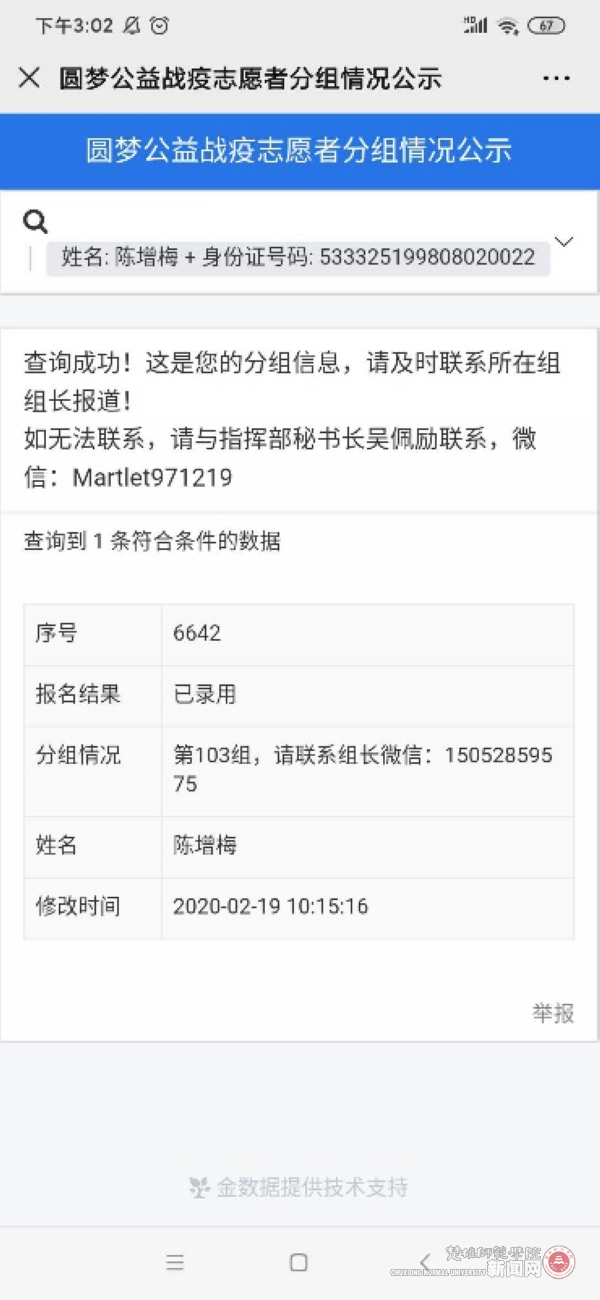
Task: Open the recent apps menu
Action: [x=175, y=1262]
